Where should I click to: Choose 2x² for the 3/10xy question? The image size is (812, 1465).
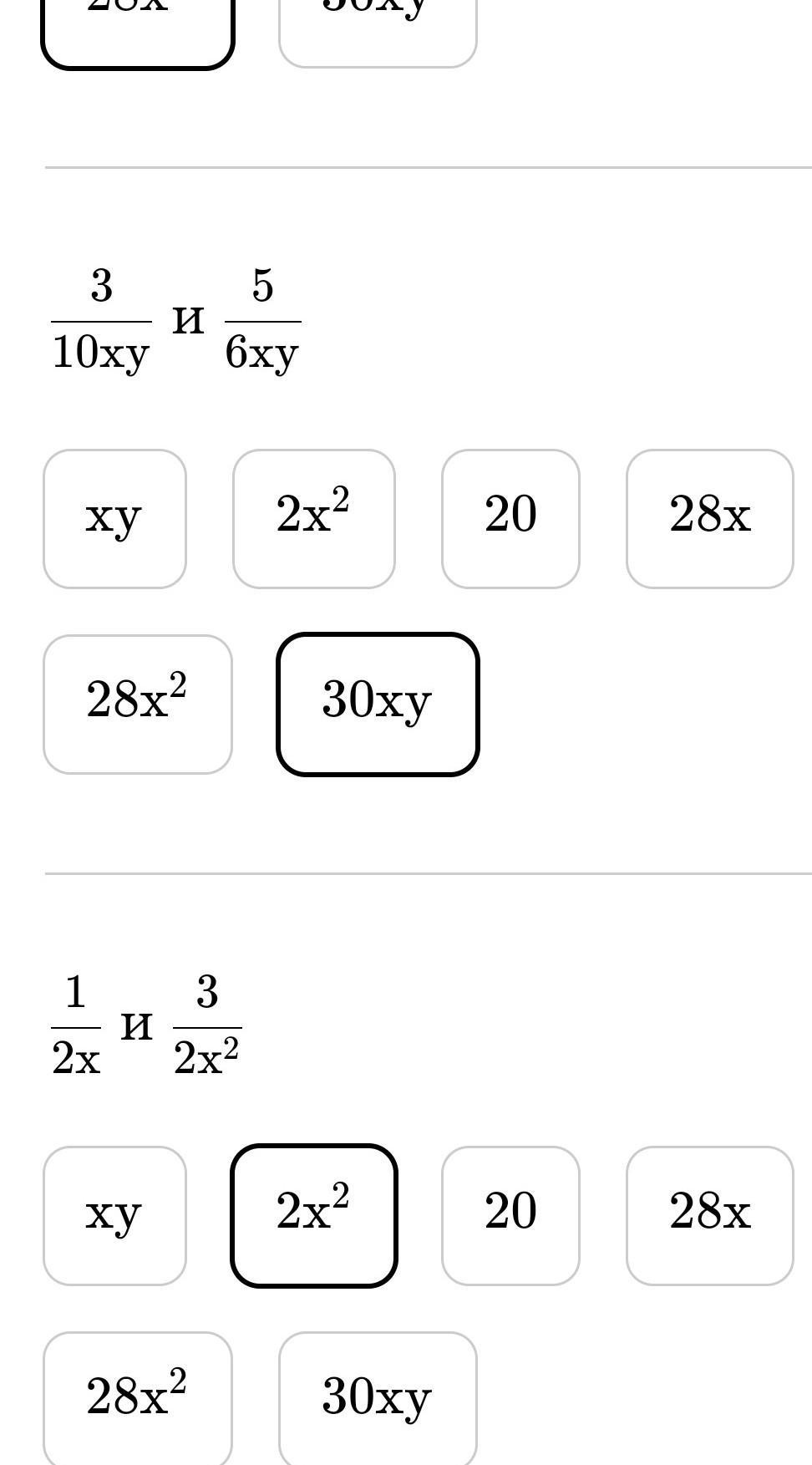point(314,519)
